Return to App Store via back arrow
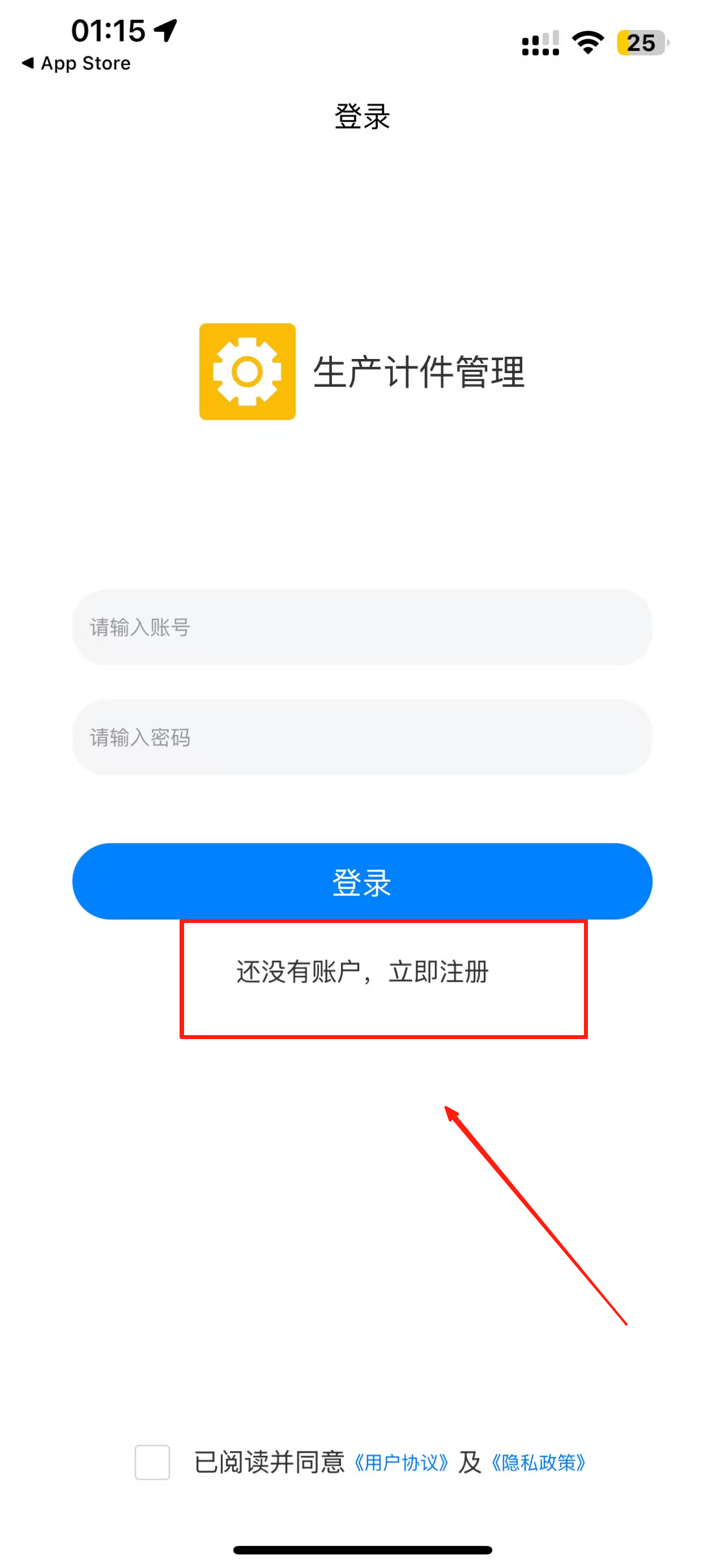 [76, 63]
